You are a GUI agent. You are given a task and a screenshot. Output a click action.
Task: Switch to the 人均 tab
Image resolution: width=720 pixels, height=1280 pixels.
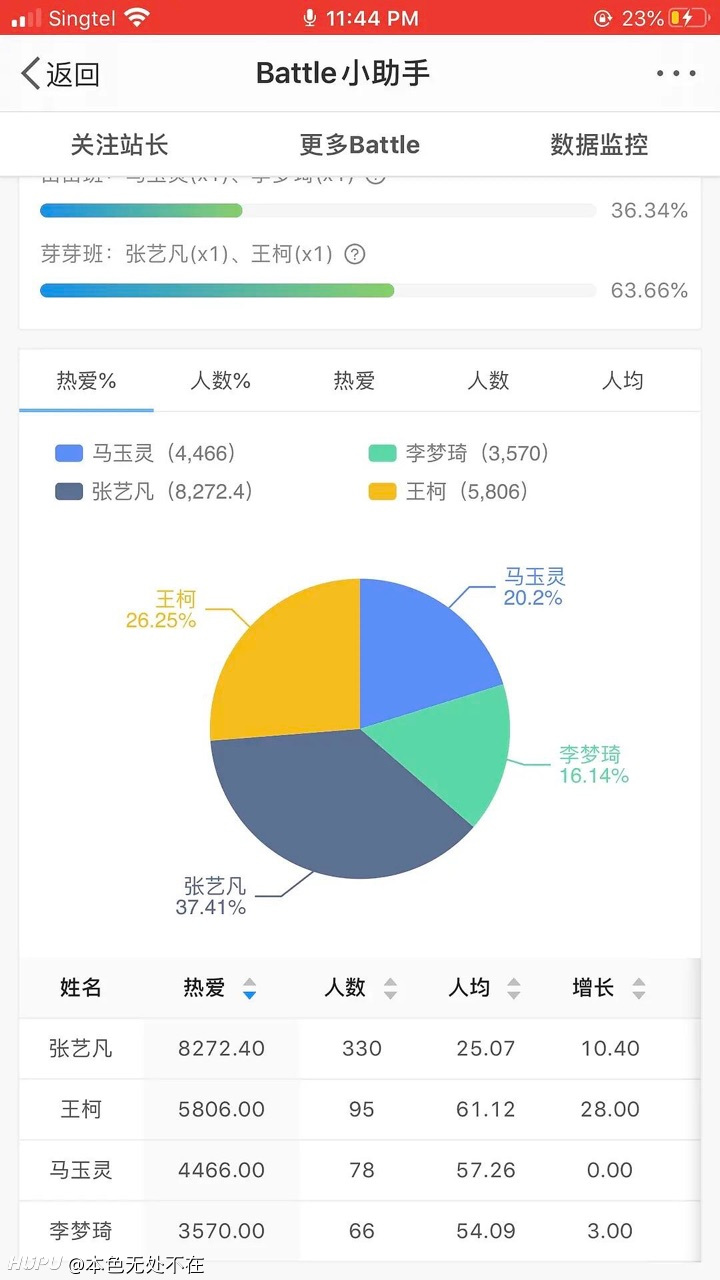pos(622,381)
